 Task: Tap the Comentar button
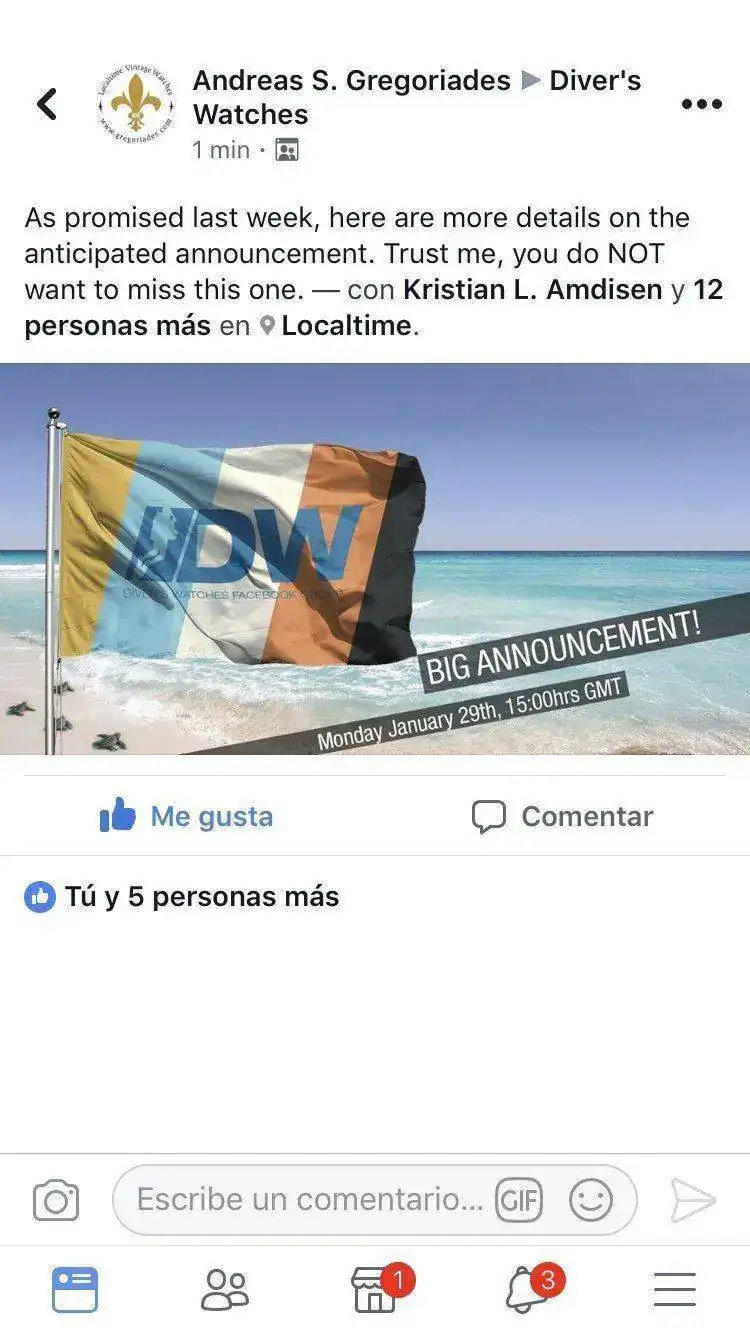point(562,816)
